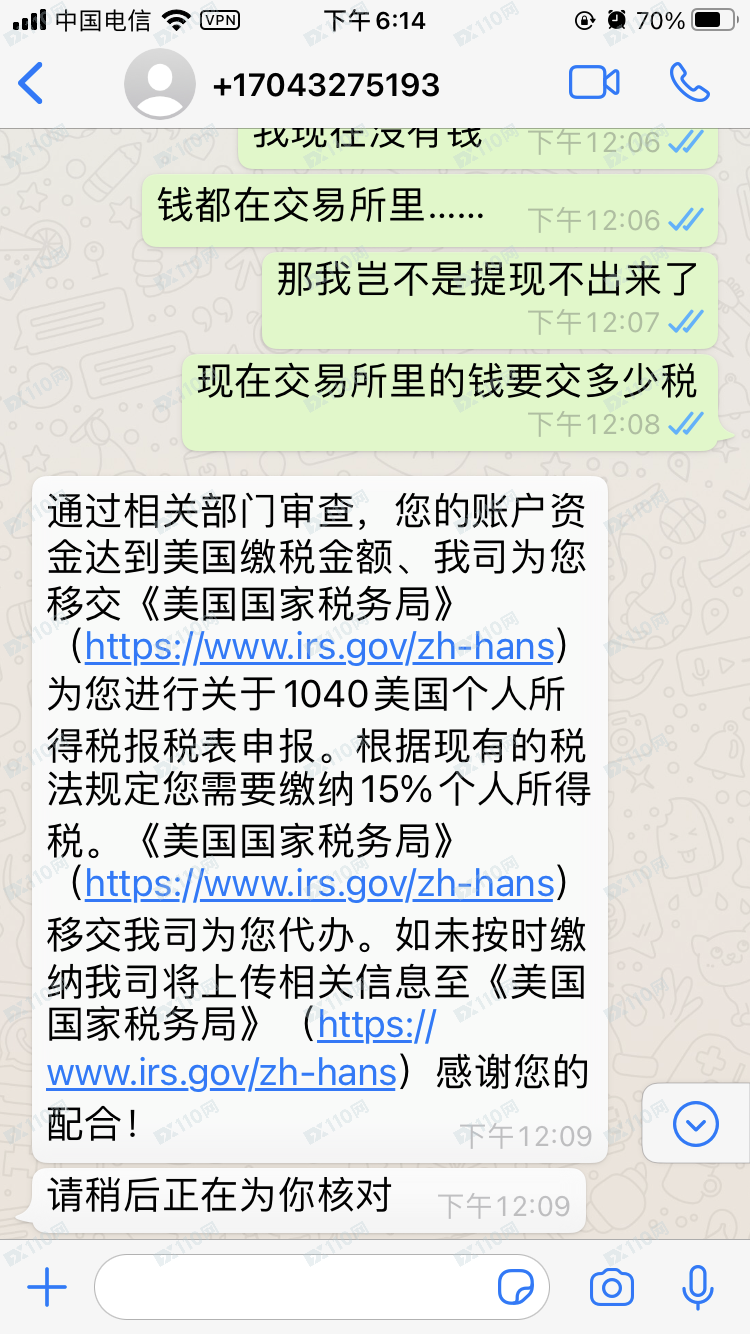750x1334 pixels.
Task: Record a voice message with microphone
Action: click(697, 1288)
